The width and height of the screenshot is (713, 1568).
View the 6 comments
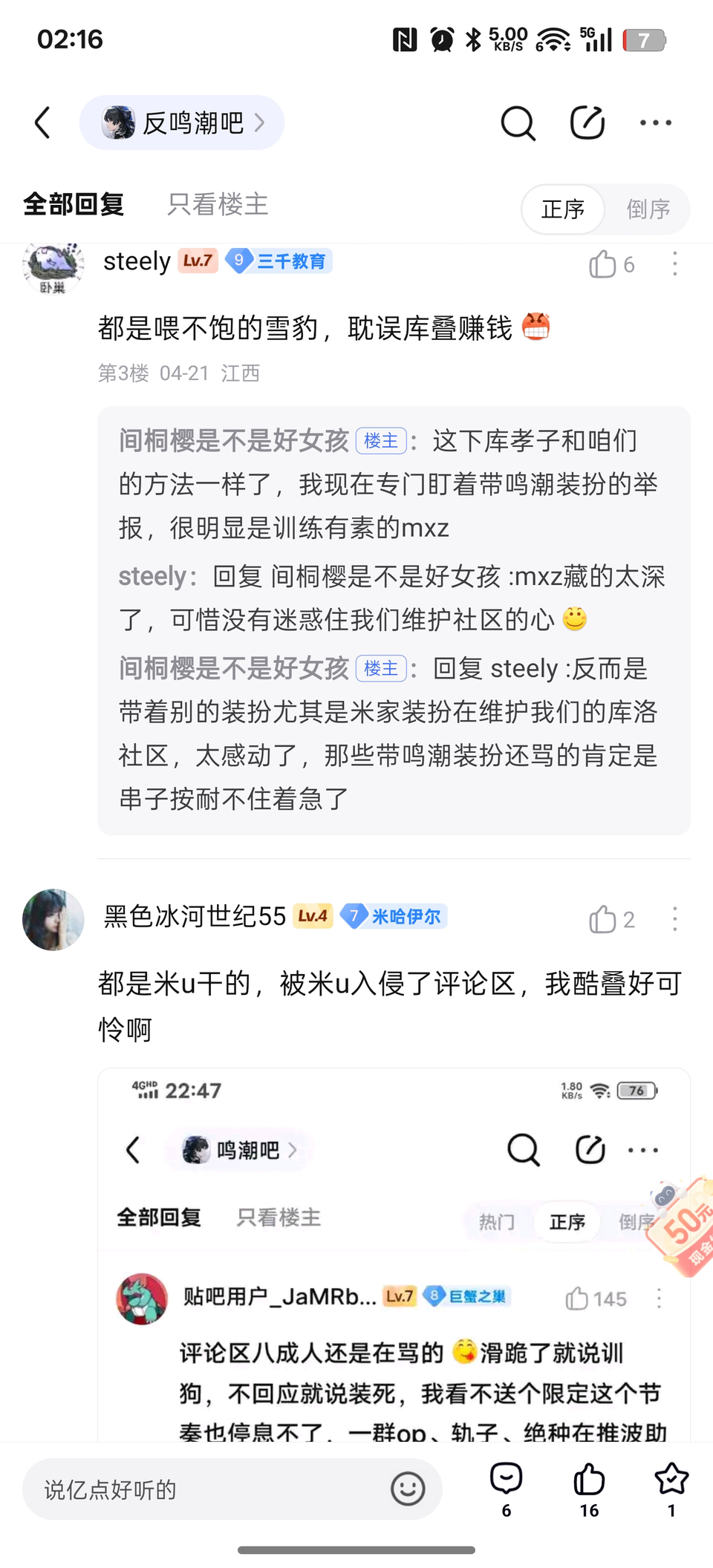507,1488
